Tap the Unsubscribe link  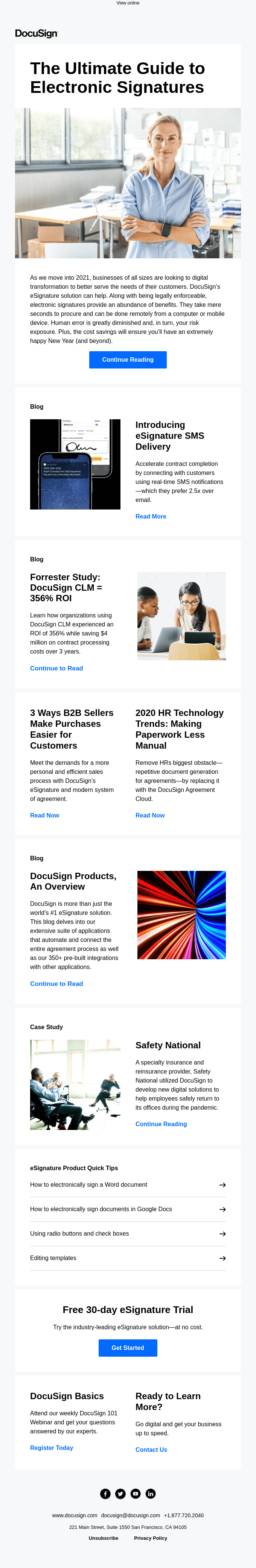coord(104,1538)
